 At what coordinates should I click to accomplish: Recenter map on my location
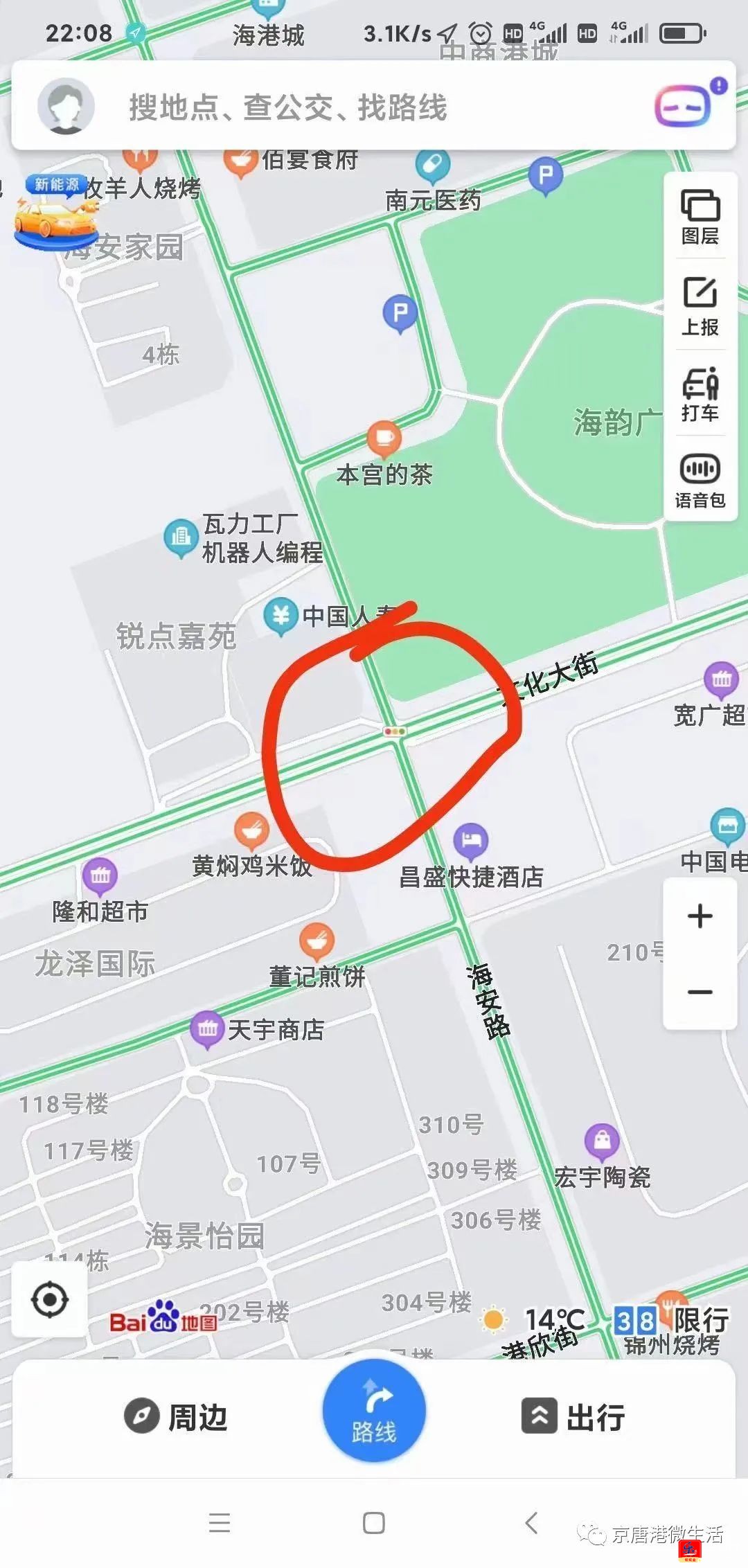pos(50,1300)
